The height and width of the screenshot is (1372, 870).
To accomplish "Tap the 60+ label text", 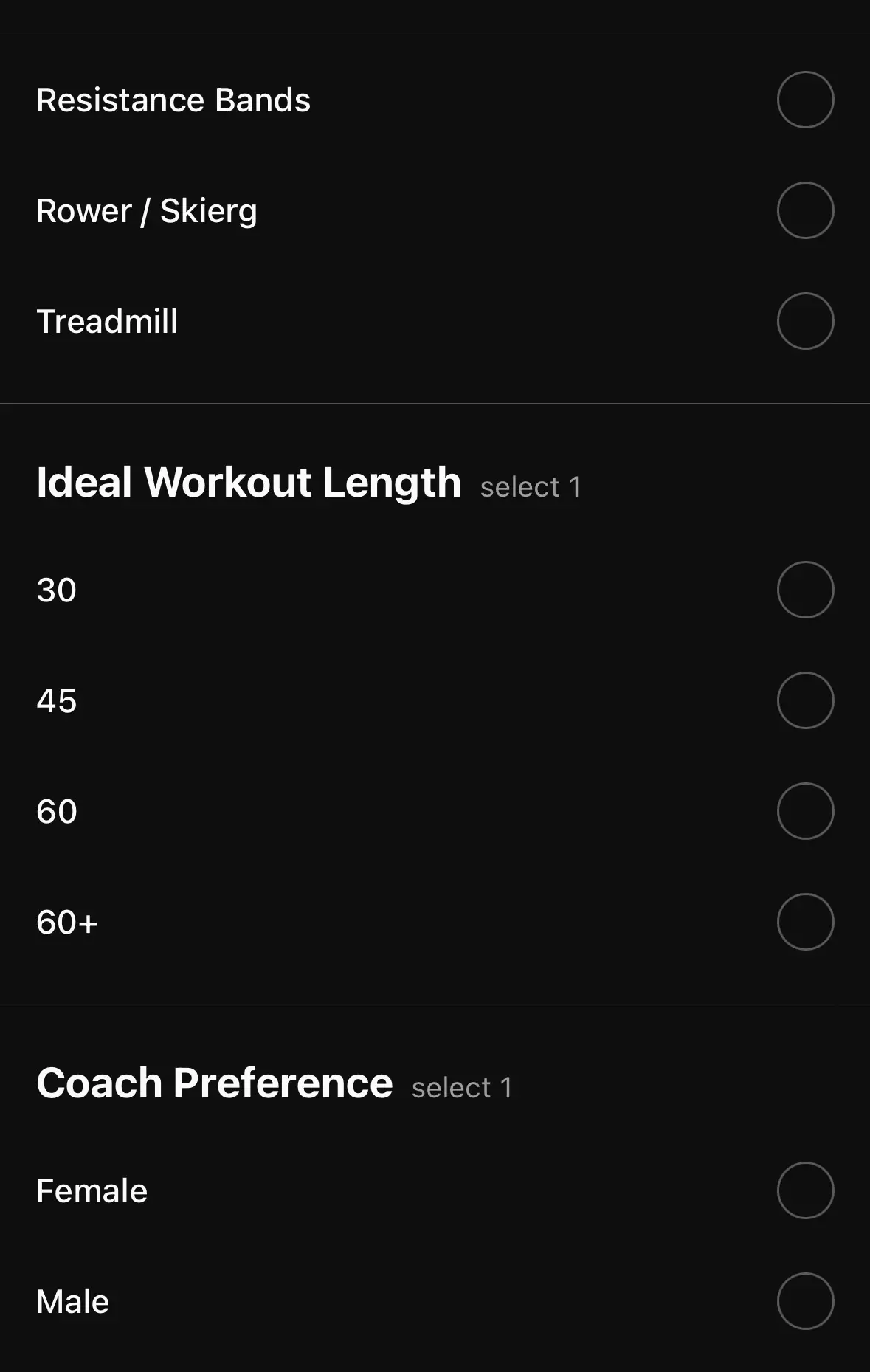I will tap(68, 920).
